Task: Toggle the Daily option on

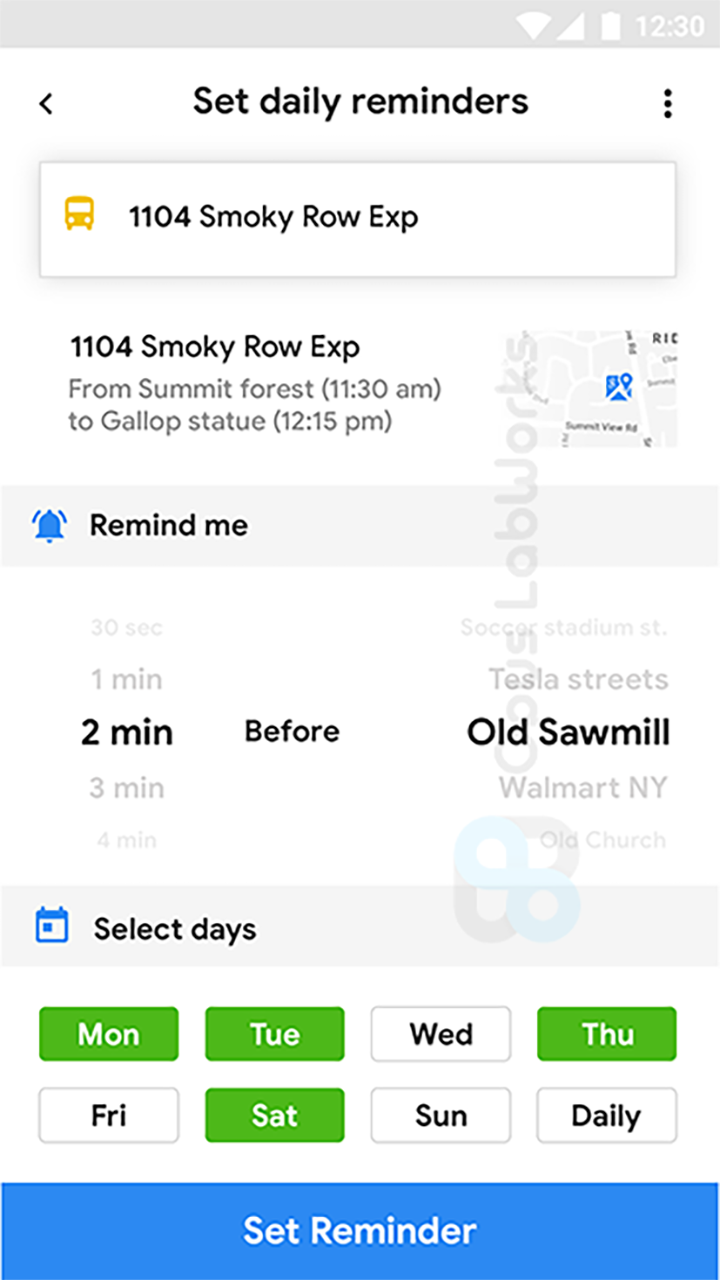Action: tap(607, 1115)
